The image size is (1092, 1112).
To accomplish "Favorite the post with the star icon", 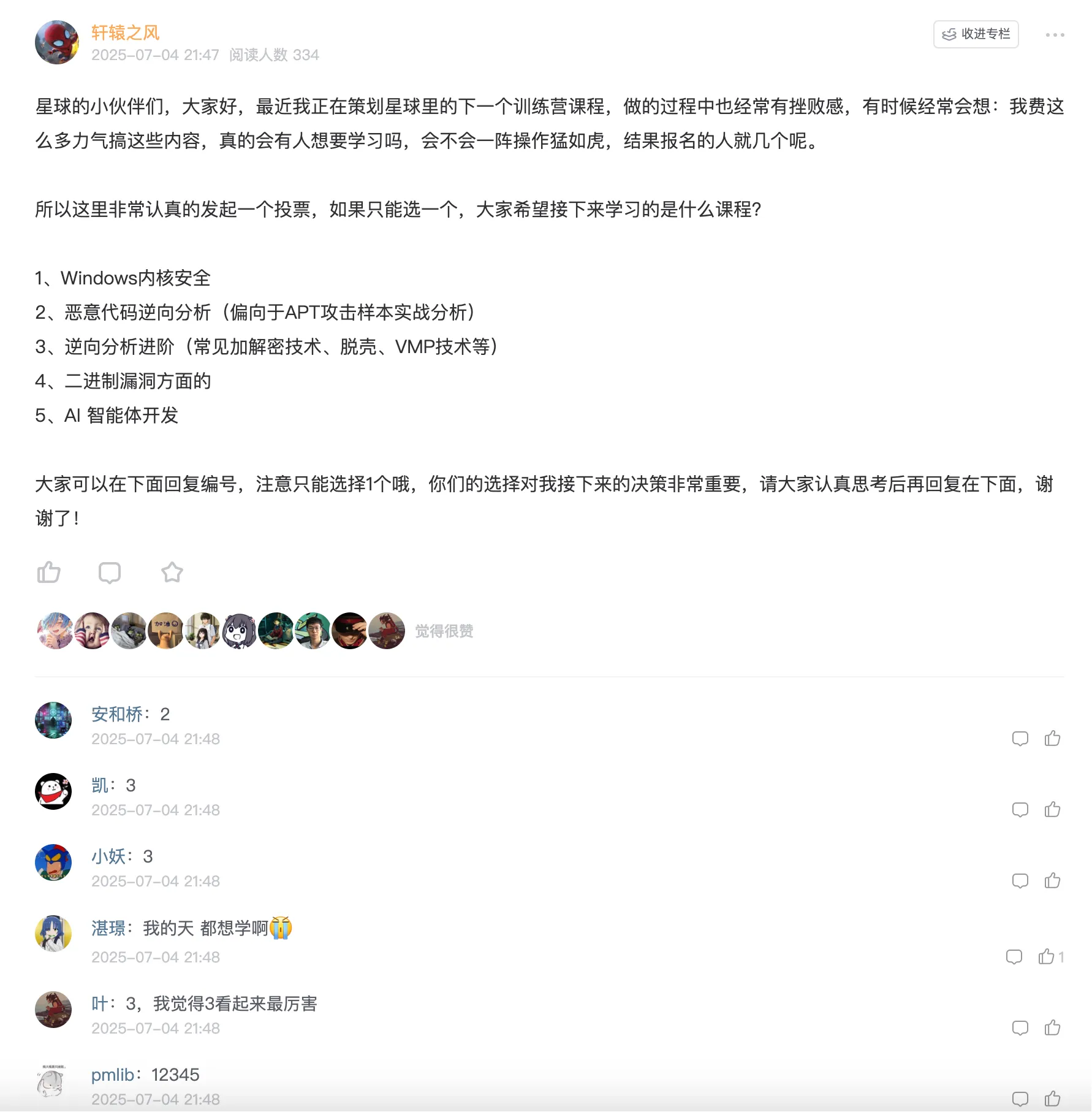I will [x=172, y=573].
